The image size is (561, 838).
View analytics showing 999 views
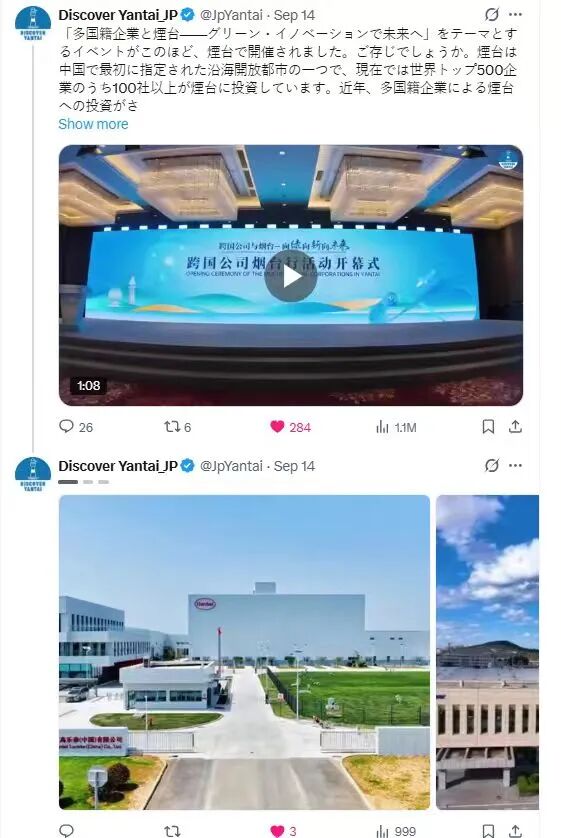point(396,831)
